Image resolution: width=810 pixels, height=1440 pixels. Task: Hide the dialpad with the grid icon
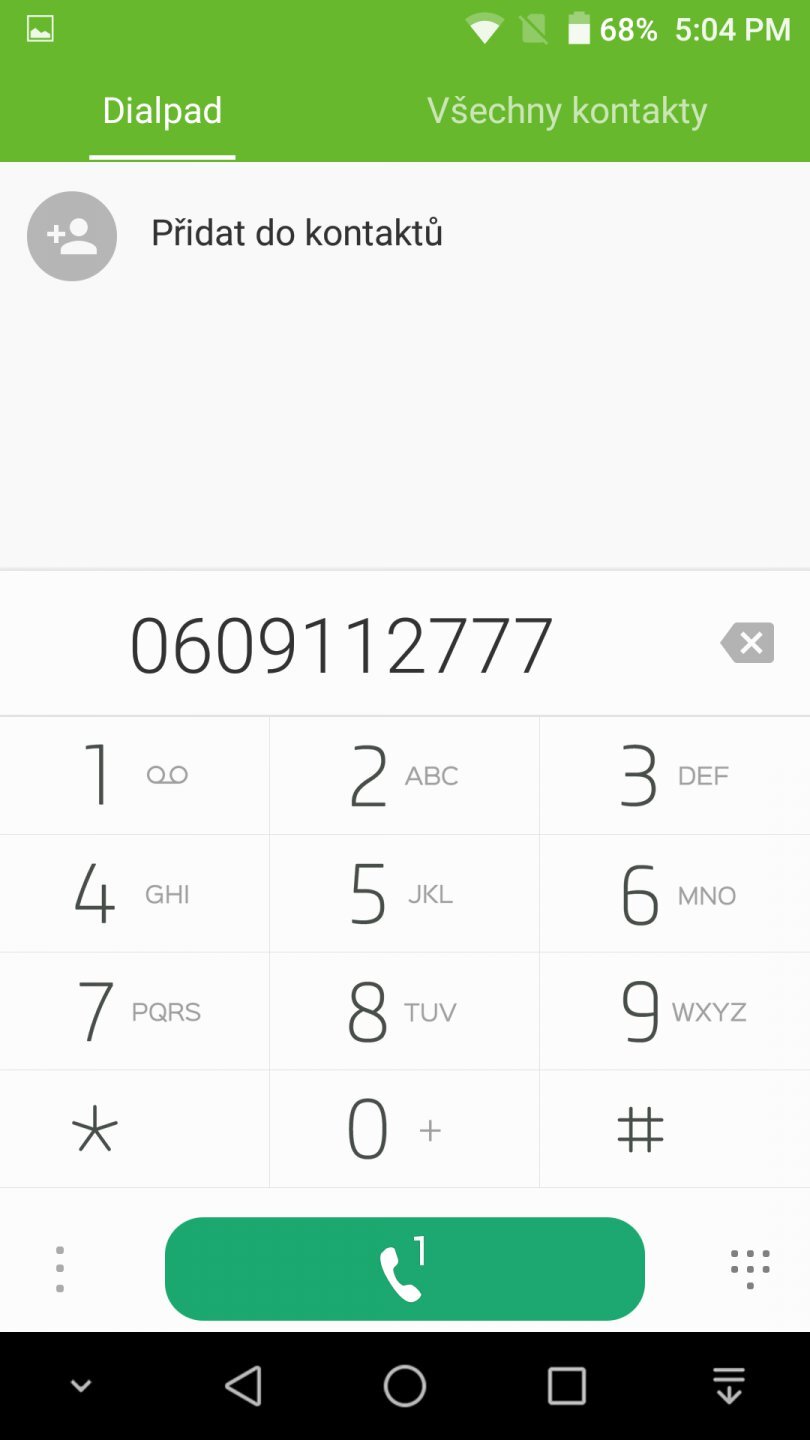pos(750,1269)
